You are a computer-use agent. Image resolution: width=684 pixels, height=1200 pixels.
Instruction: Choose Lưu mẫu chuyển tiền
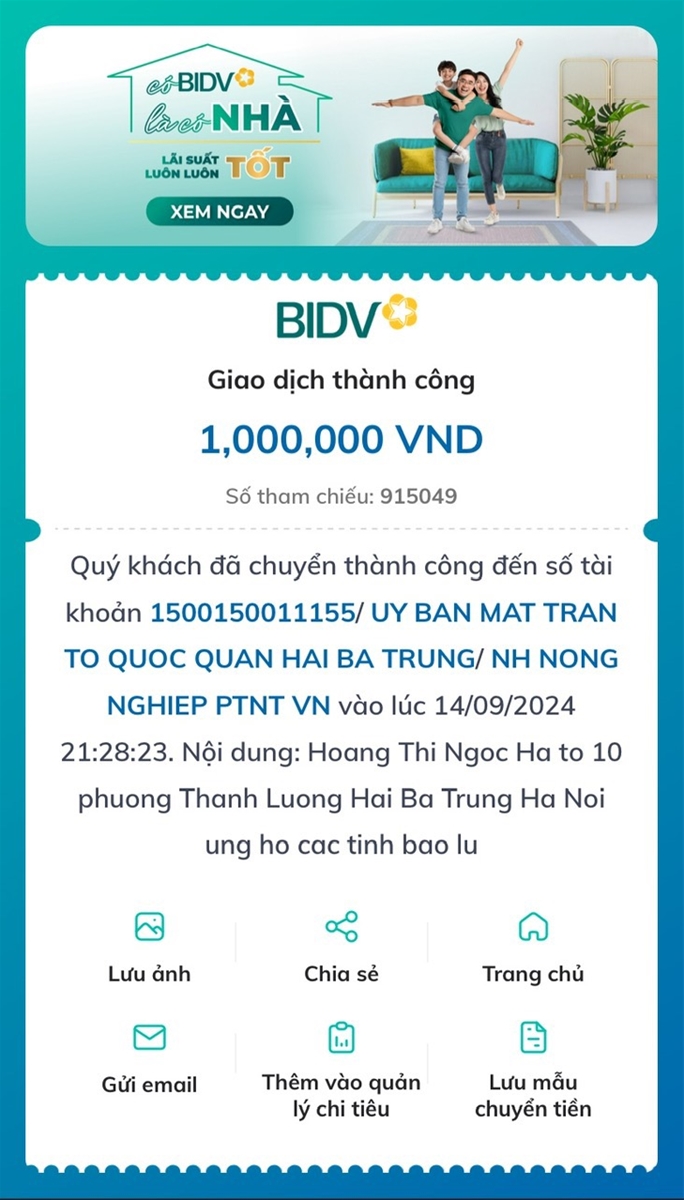[533, 1070]
